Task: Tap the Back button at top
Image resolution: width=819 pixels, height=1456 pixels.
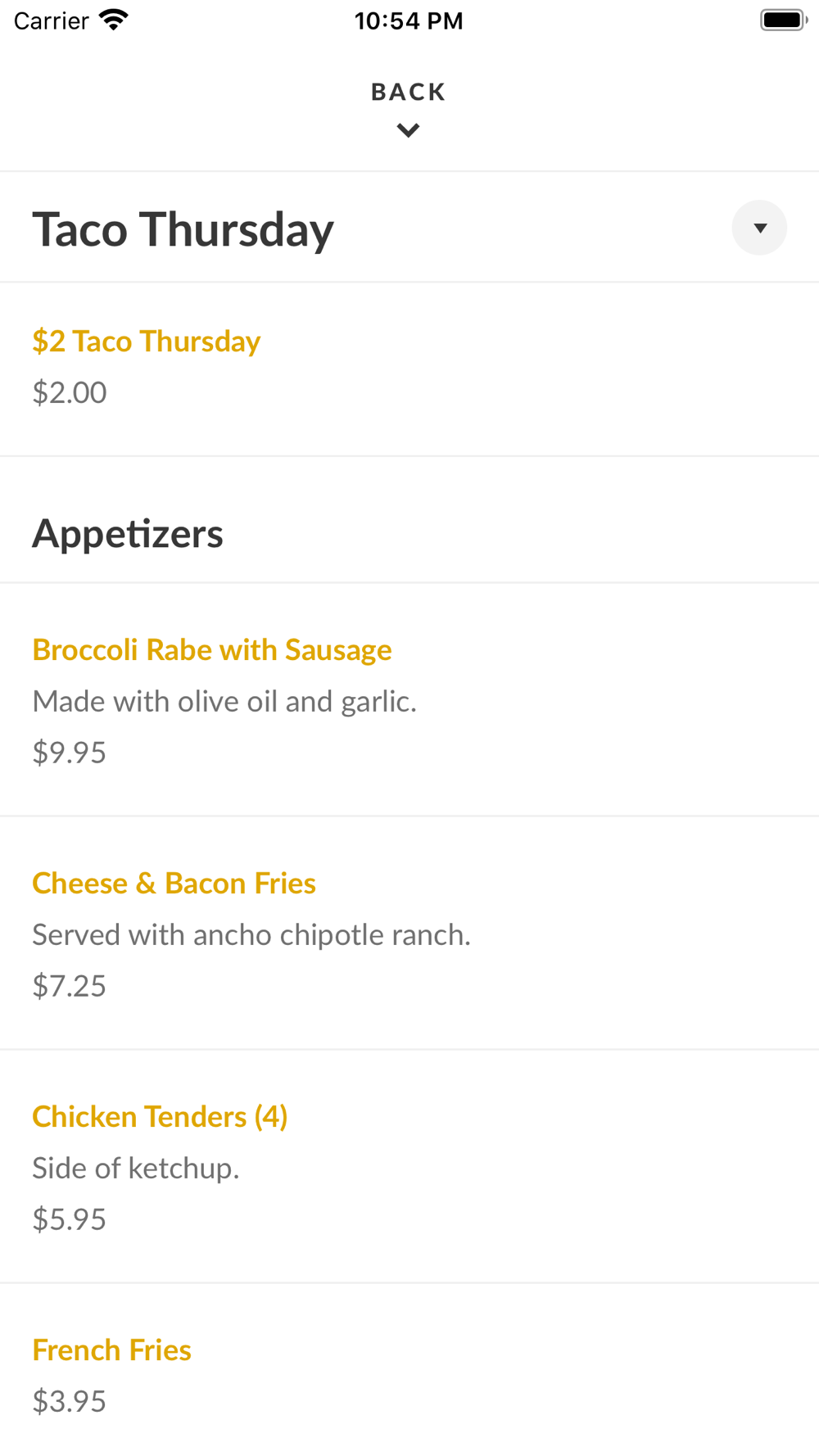Action: click(x=408, y=106)
